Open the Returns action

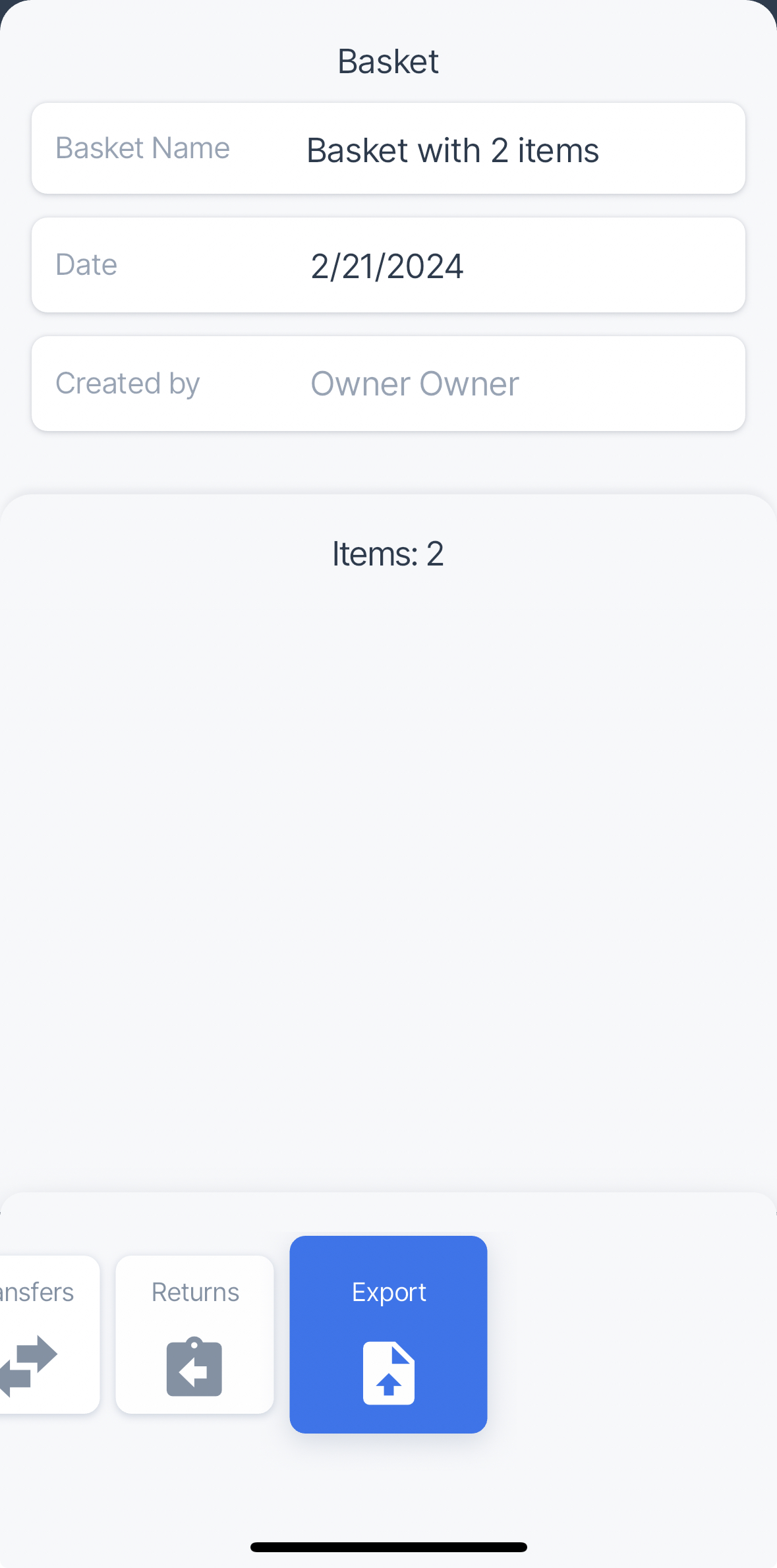(194, 1334)
